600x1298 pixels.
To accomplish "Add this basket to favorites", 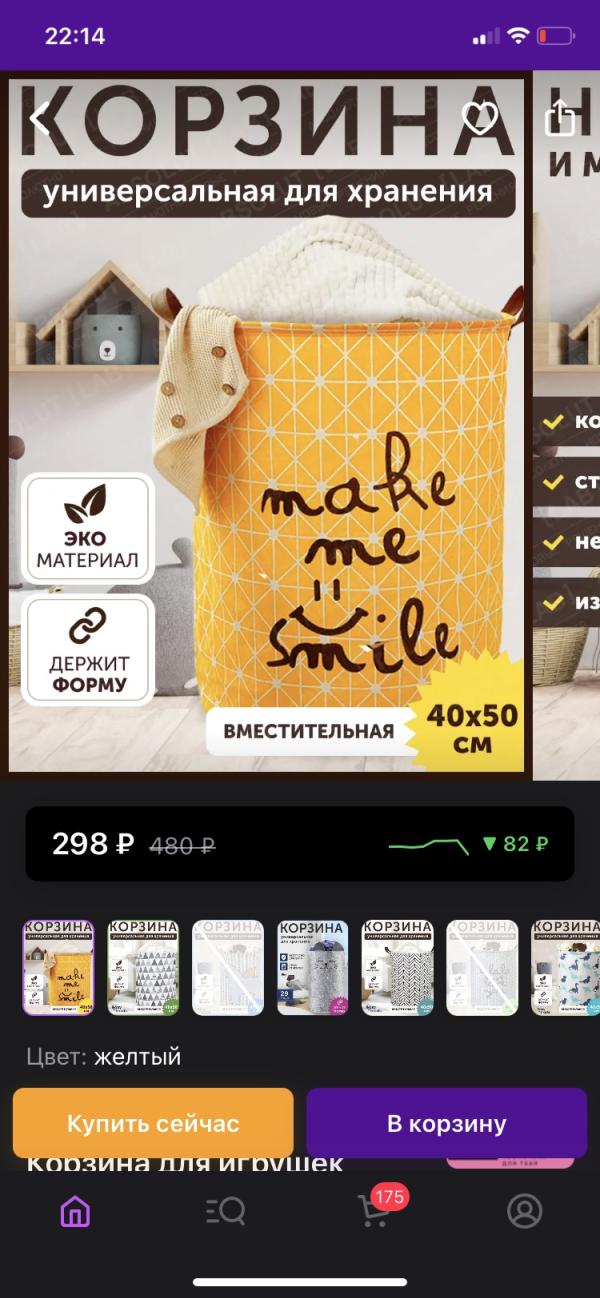I will tap(480, 119).
